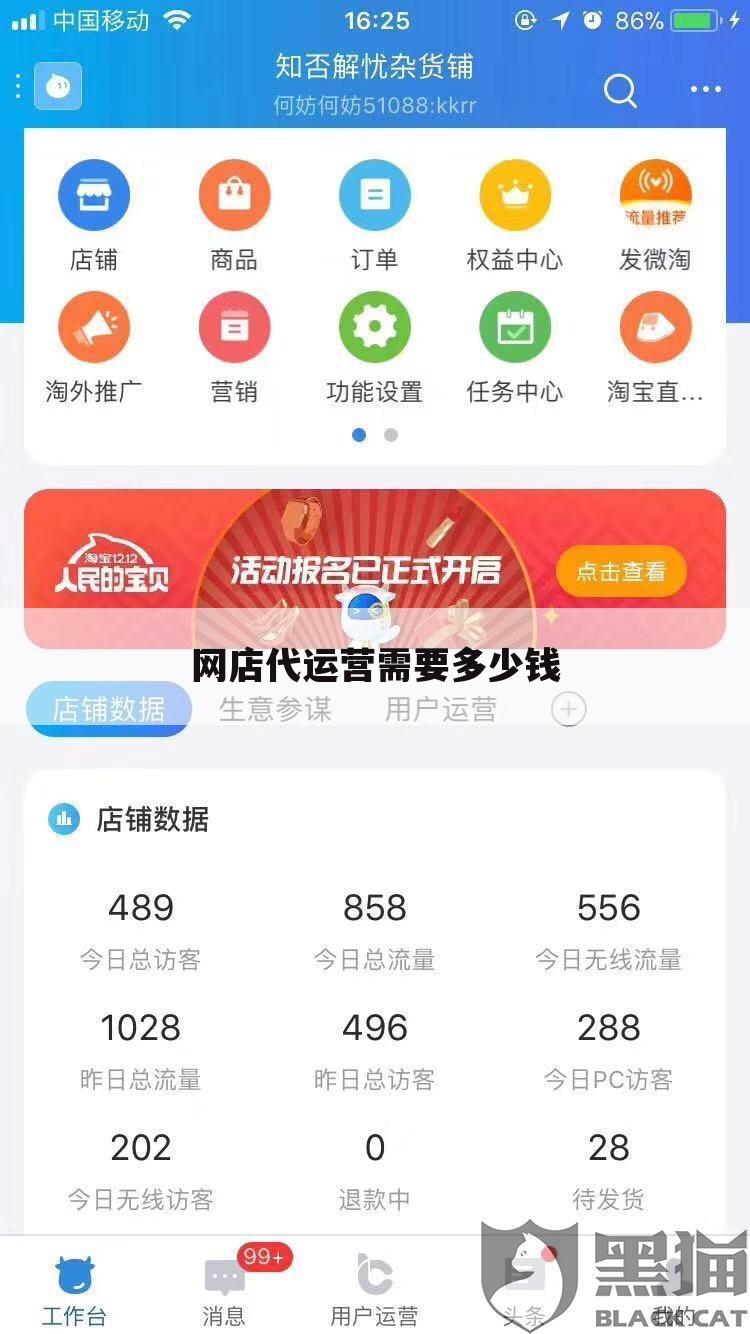750x1334 pixels.
Task: Switch to the 用户运营 tab
Action: coord(440,708)
